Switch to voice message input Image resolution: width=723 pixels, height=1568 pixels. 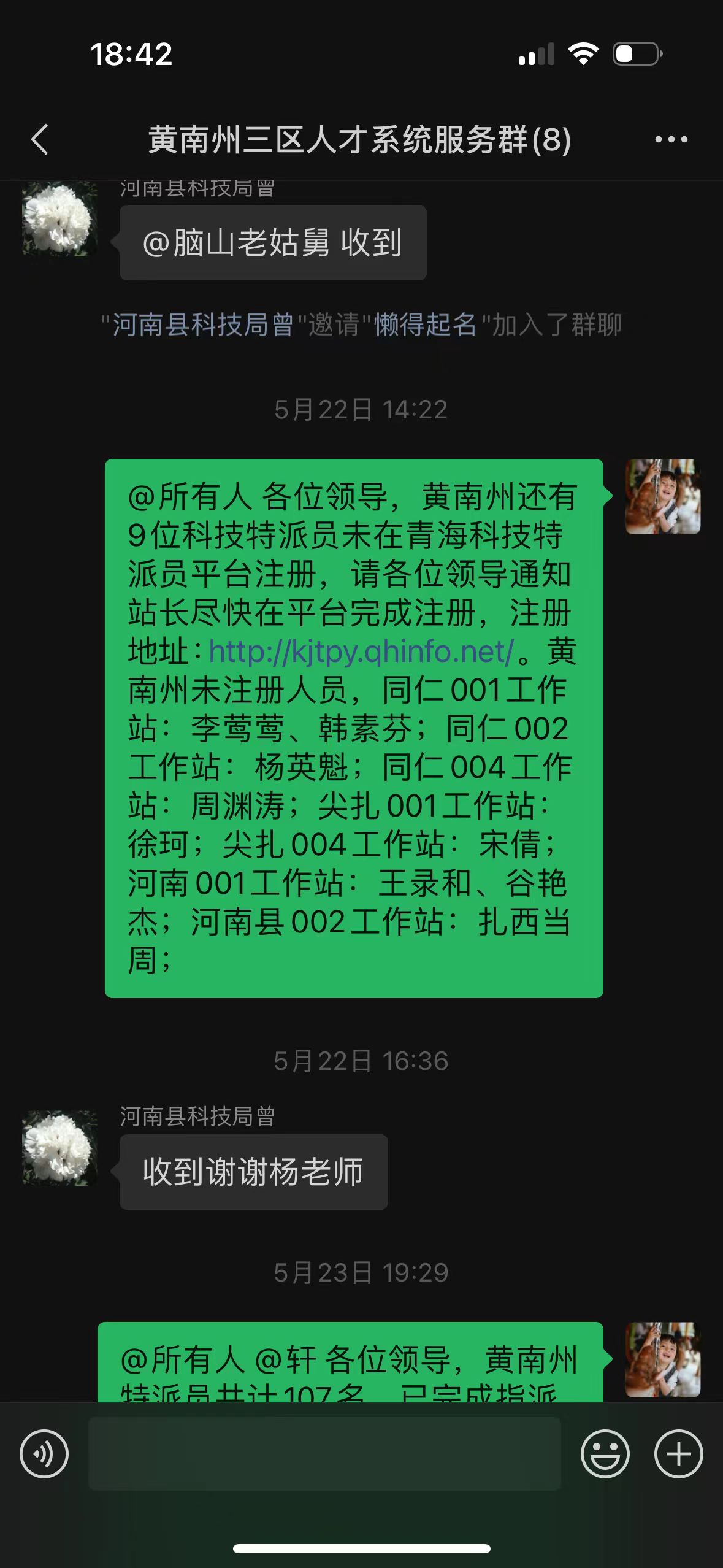pyautogui.click(x=44, y=1454)
